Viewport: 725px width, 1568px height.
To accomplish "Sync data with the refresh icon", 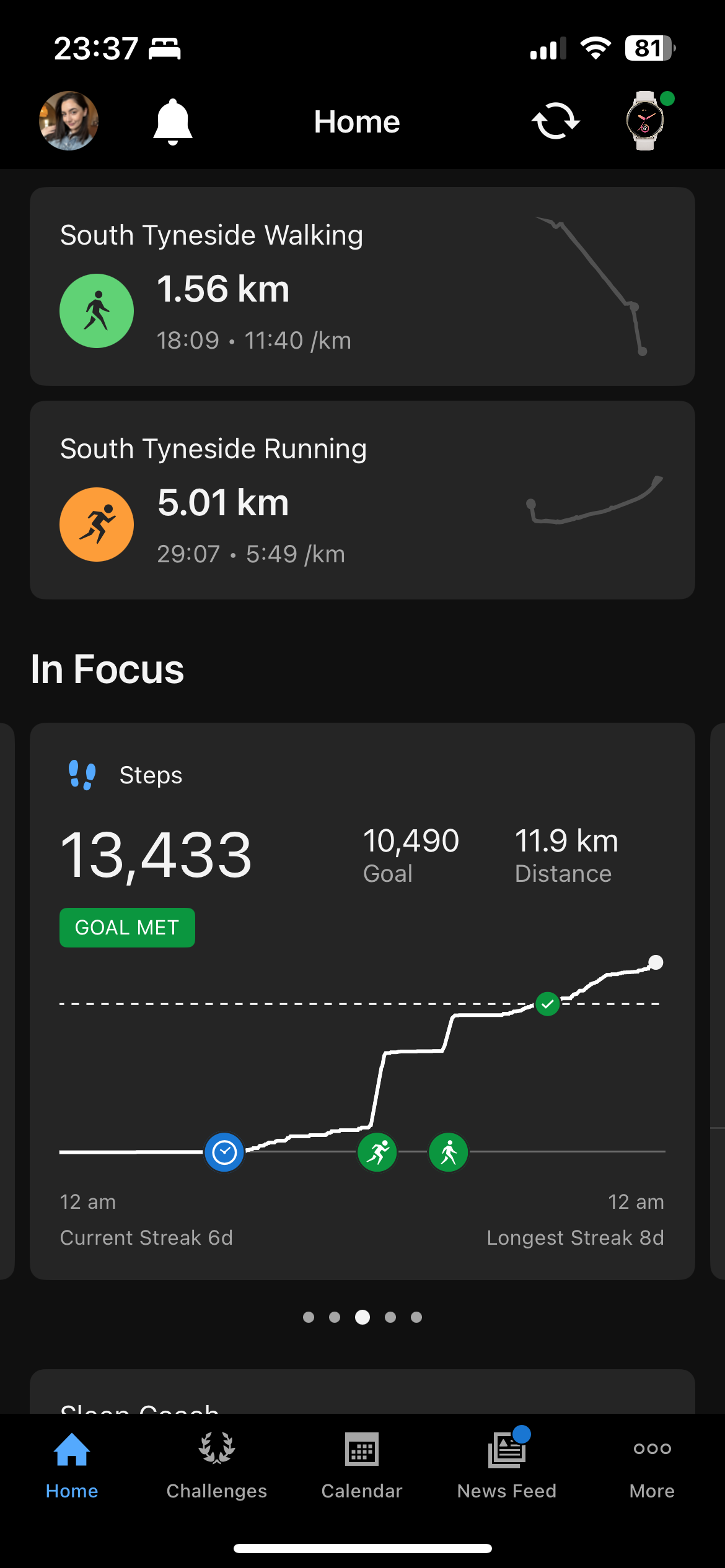I will (555, 121).
